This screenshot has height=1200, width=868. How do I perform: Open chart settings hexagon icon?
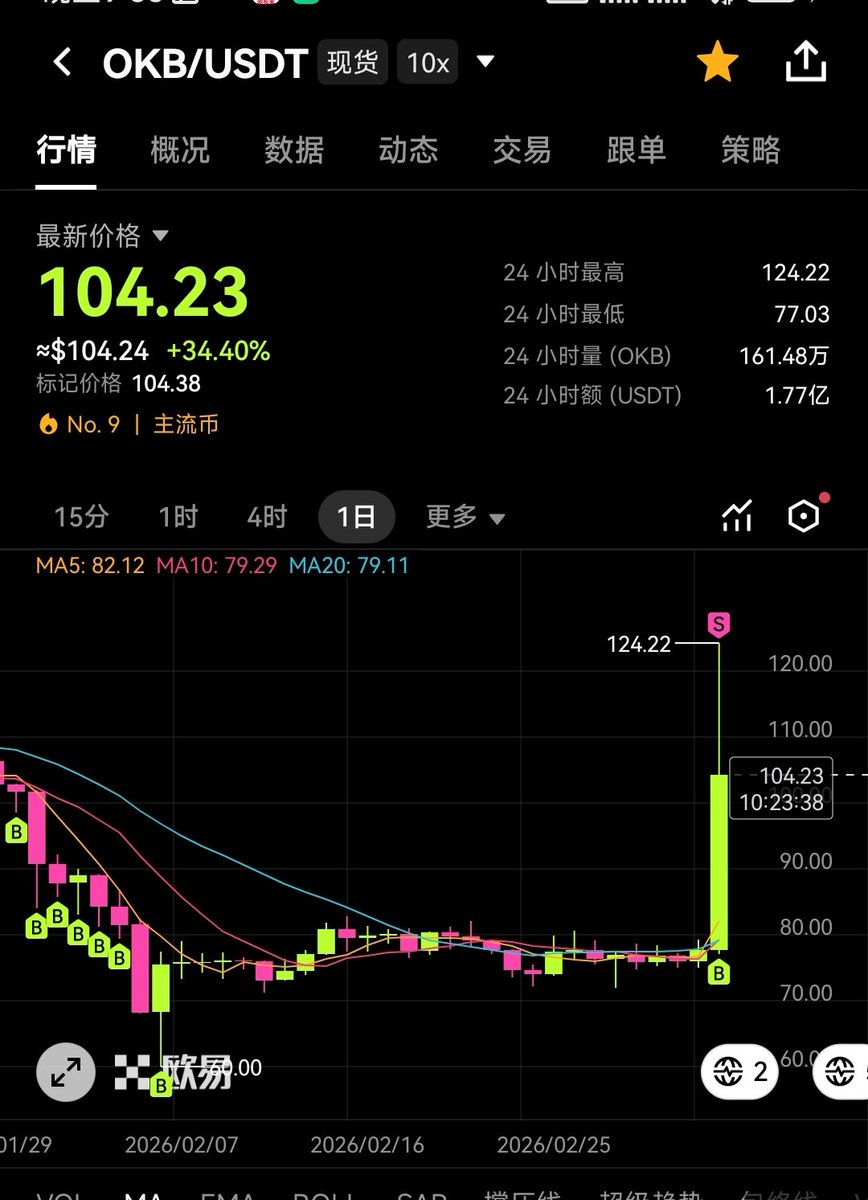[804, 516]
